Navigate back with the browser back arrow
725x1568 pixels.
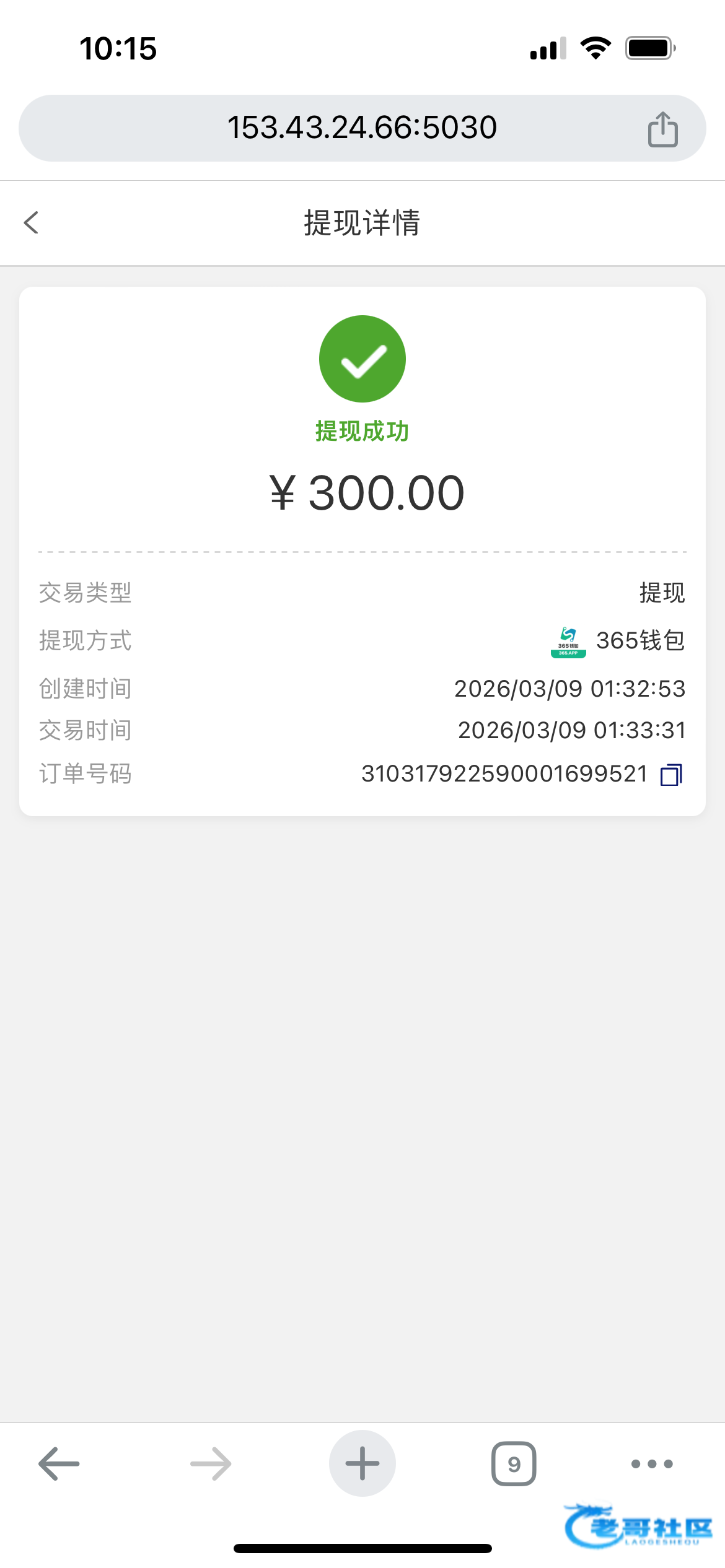[59, 1464]
